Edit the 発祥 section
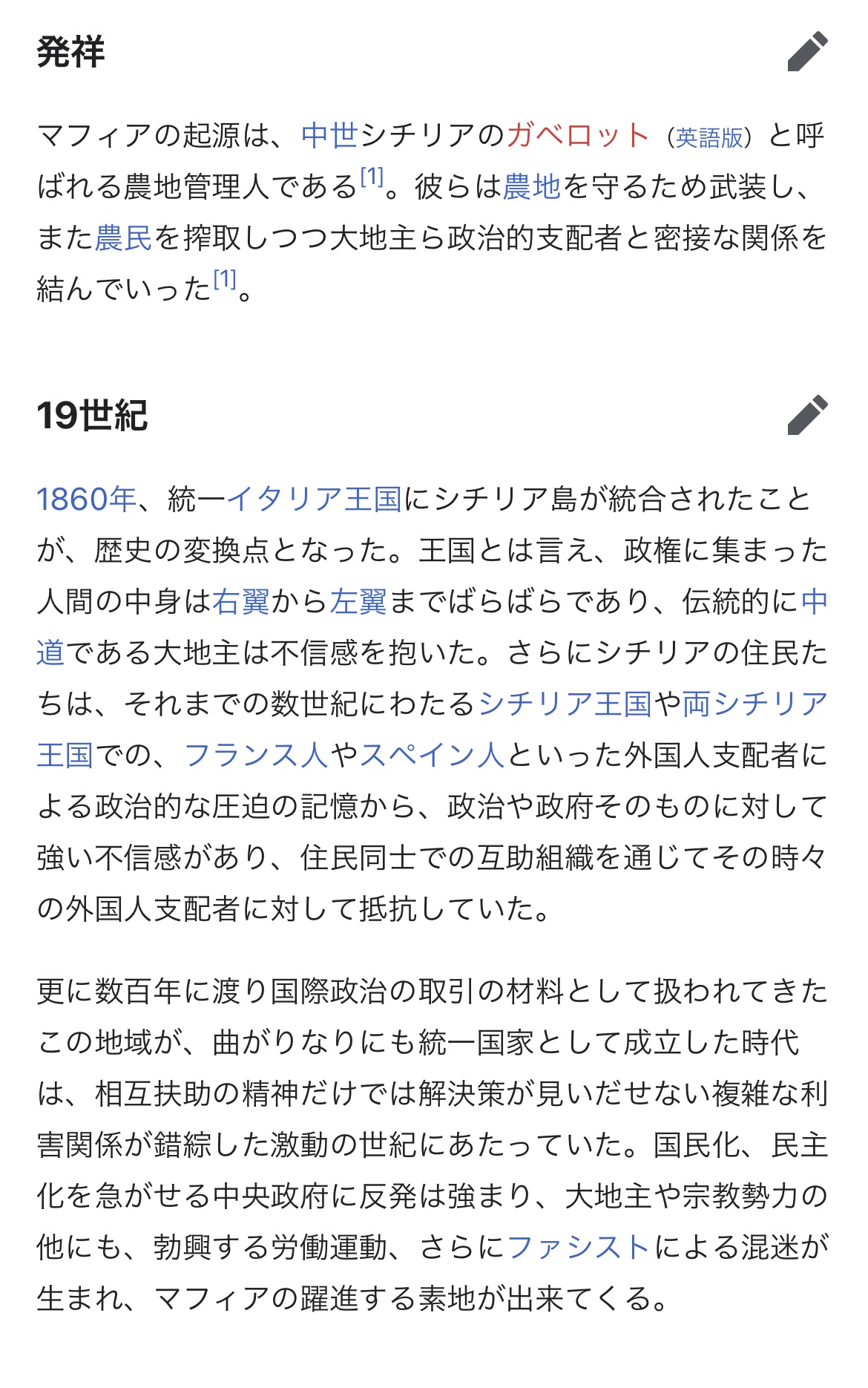Viewport: 868px width, 1388px height. [807, 52]
